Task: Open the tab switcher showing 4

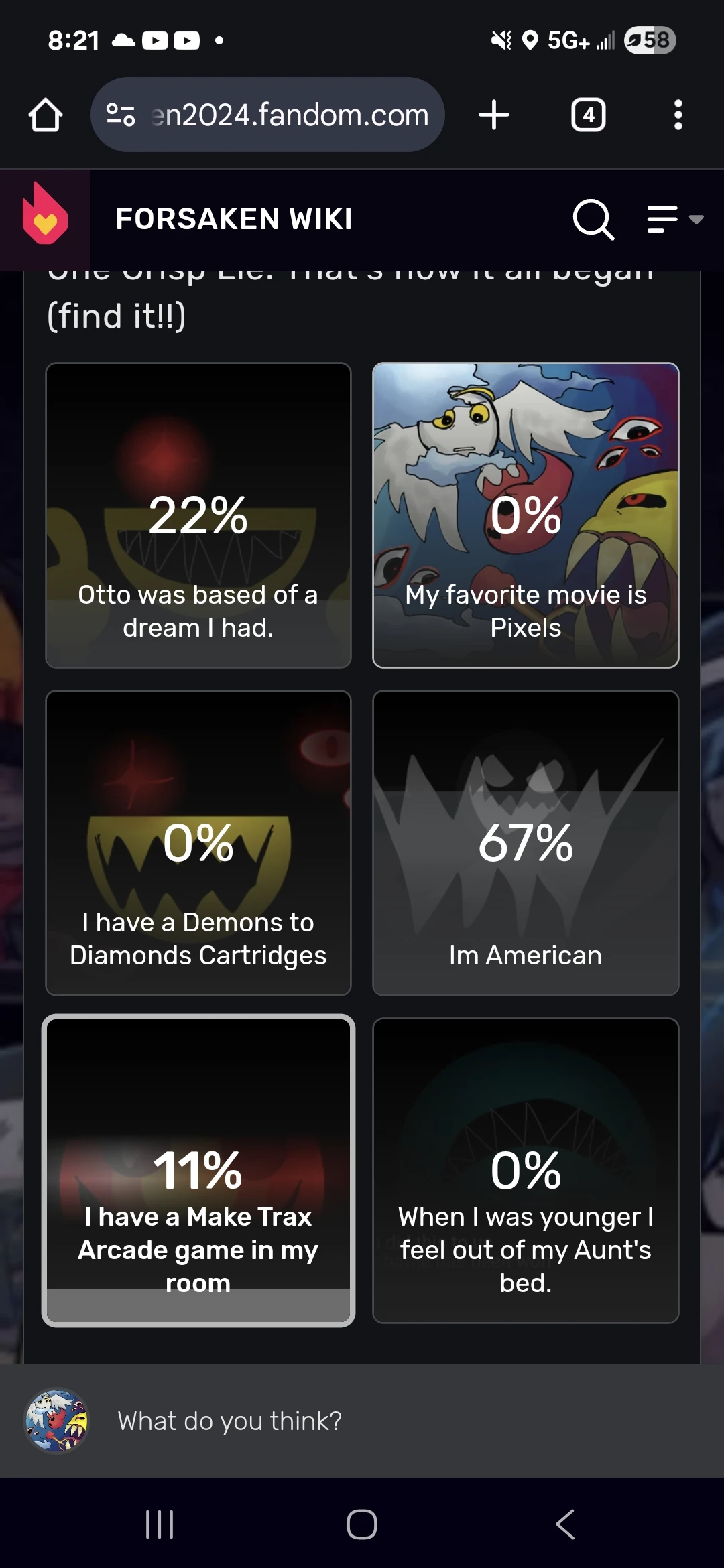Action: [x=588, y=115]
